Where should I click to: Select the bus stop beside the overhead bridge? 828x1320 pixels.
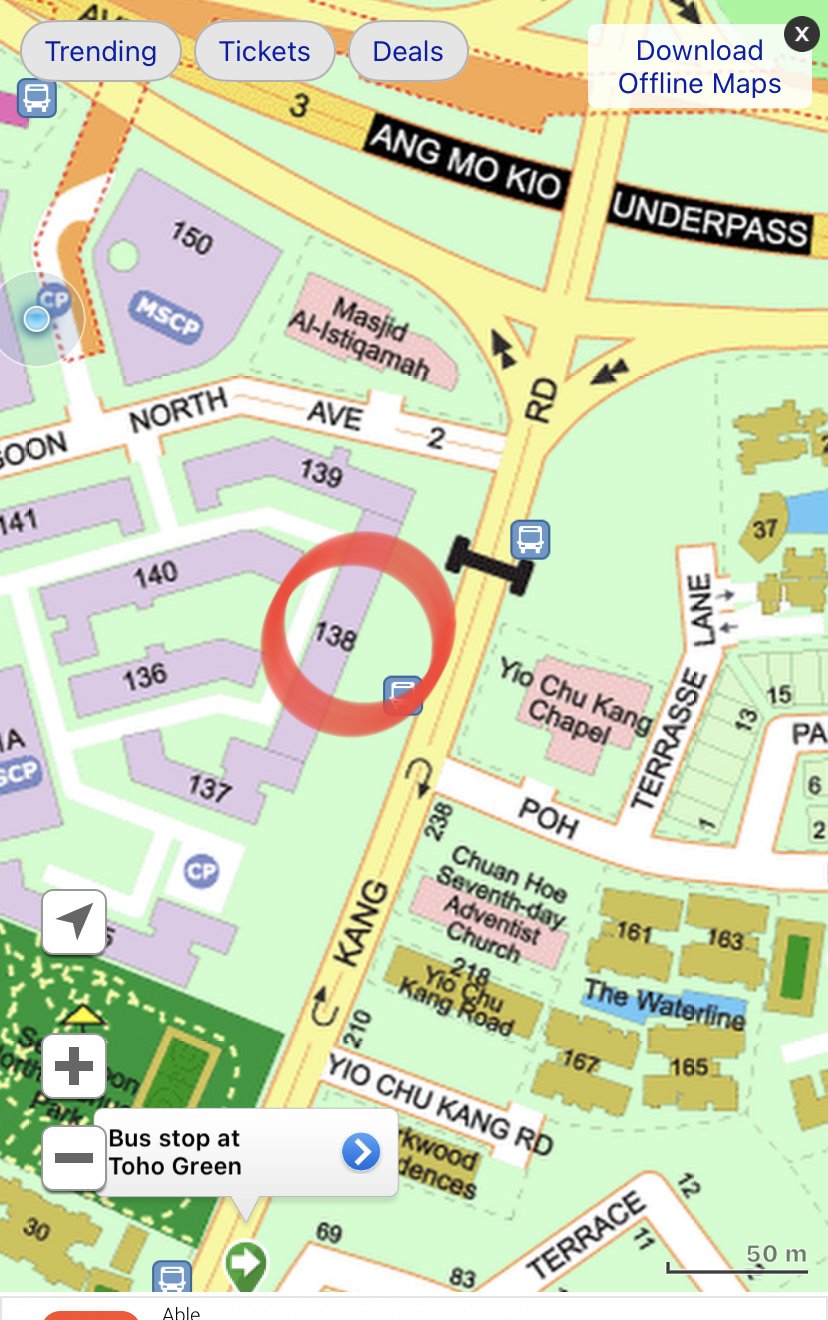point(530,539)
